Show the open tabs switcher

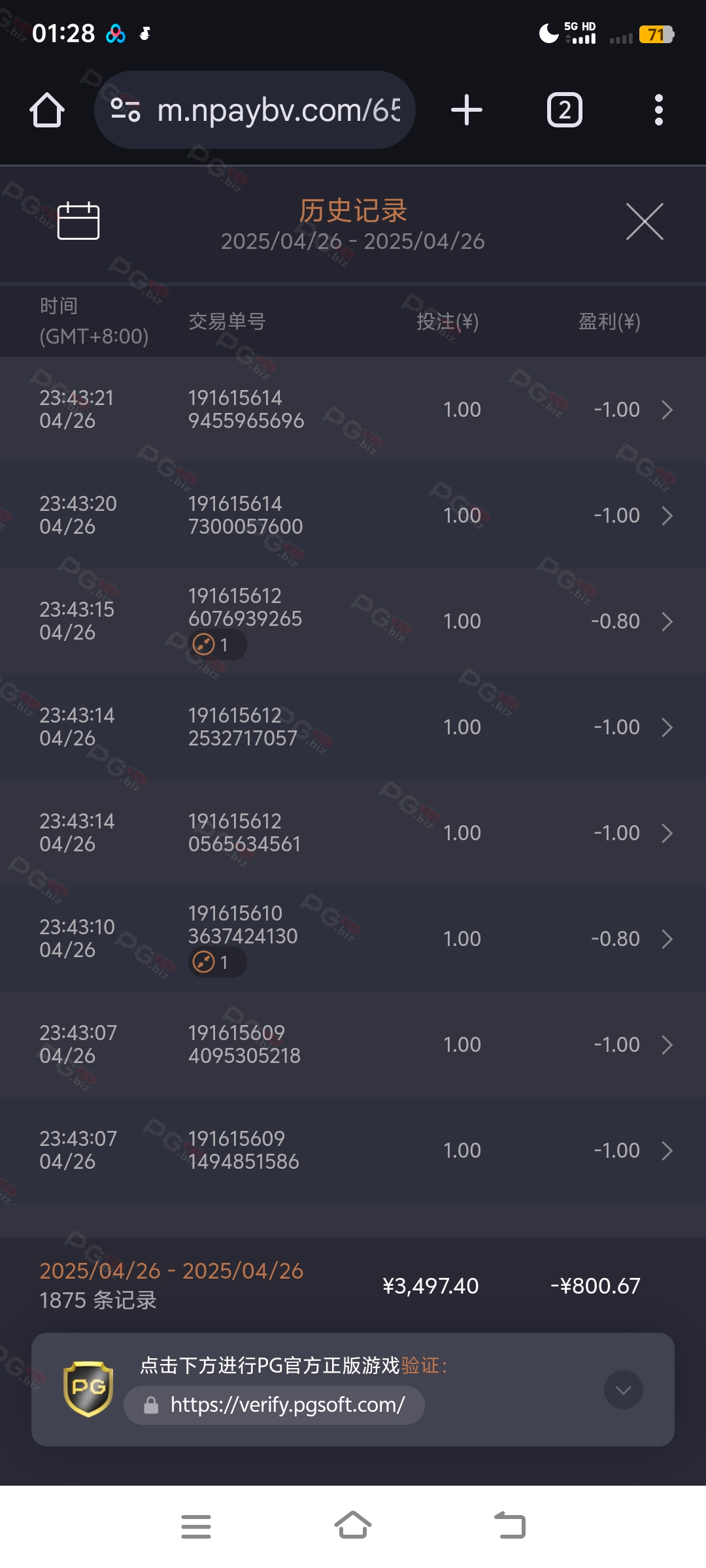point(565,110)
